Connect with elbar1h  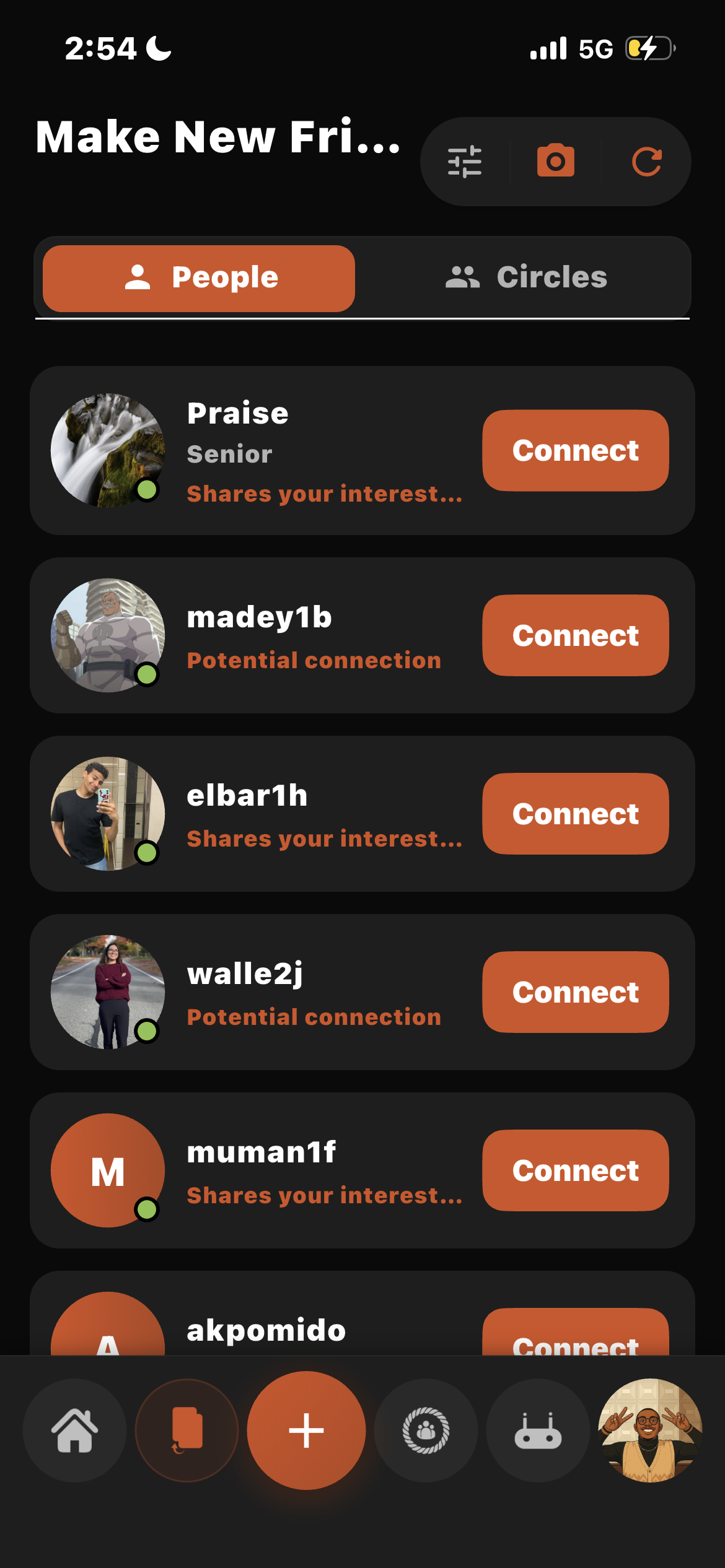tap(575, 814)
